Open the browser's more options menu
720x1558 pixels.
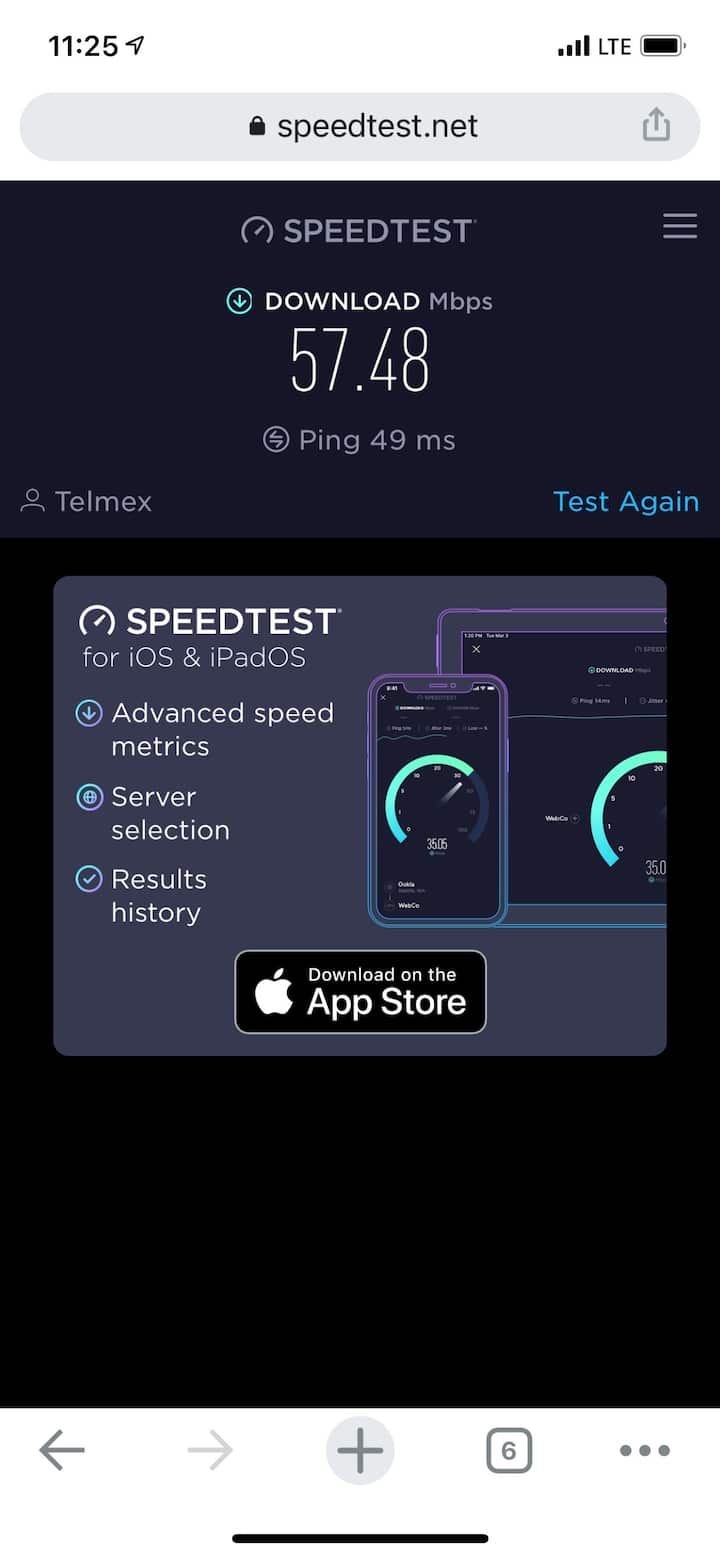[x=644, y=1450]
